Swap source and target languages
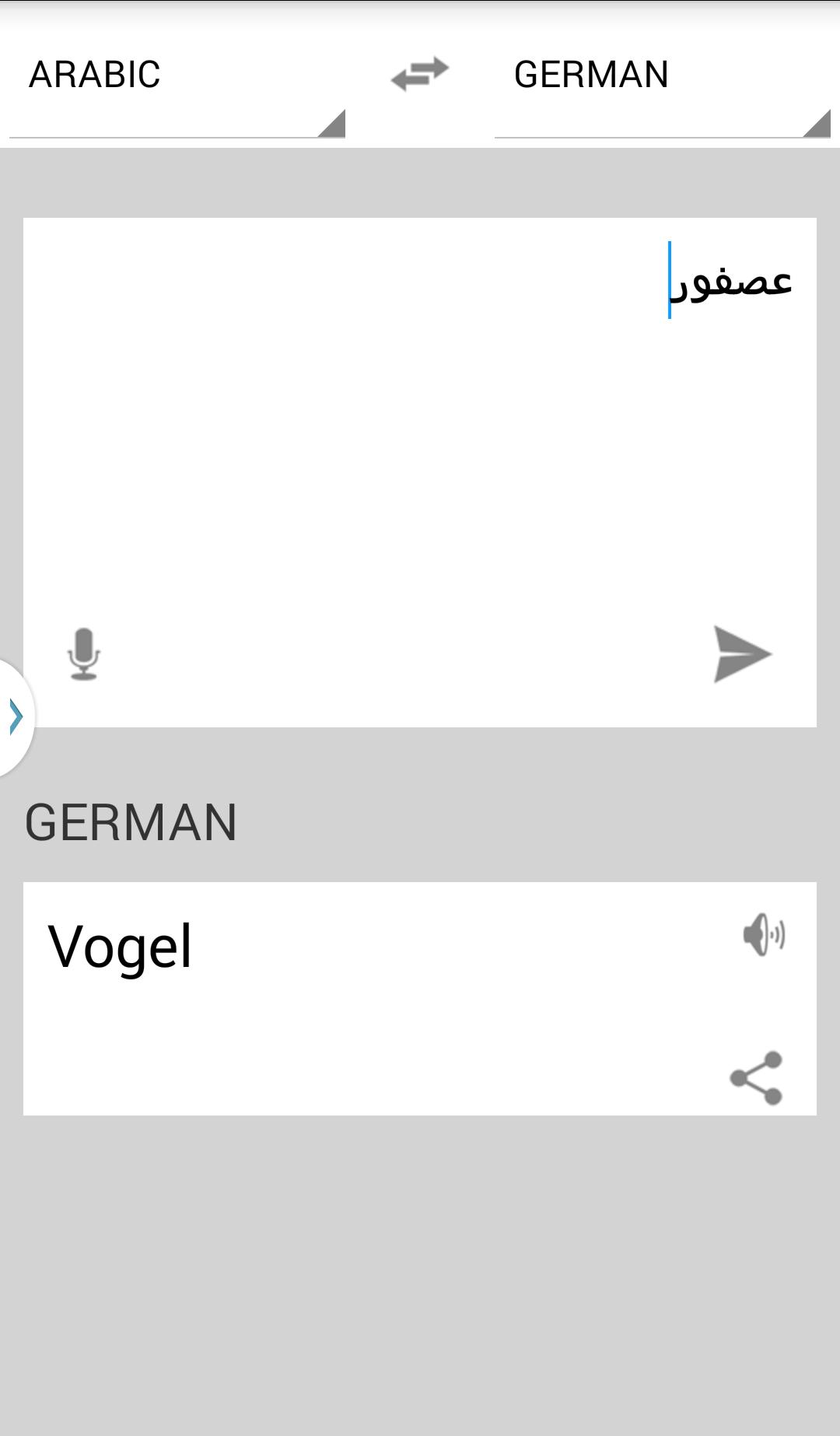The width and height of the screenshot is (840, 1436). pyautogui.click(x=419, y=74)
